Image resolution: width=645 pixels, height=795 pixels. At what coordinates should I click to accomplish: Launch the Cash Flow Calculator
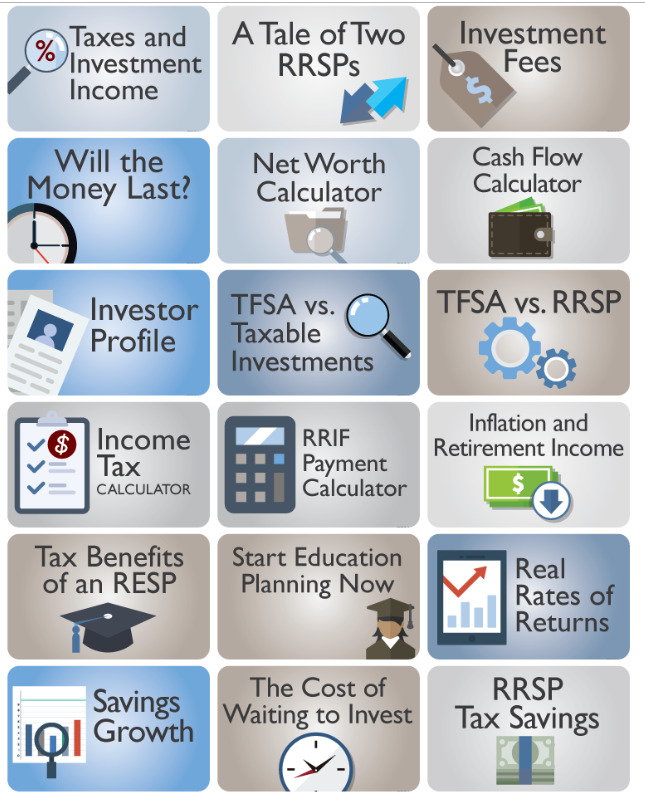528,200
